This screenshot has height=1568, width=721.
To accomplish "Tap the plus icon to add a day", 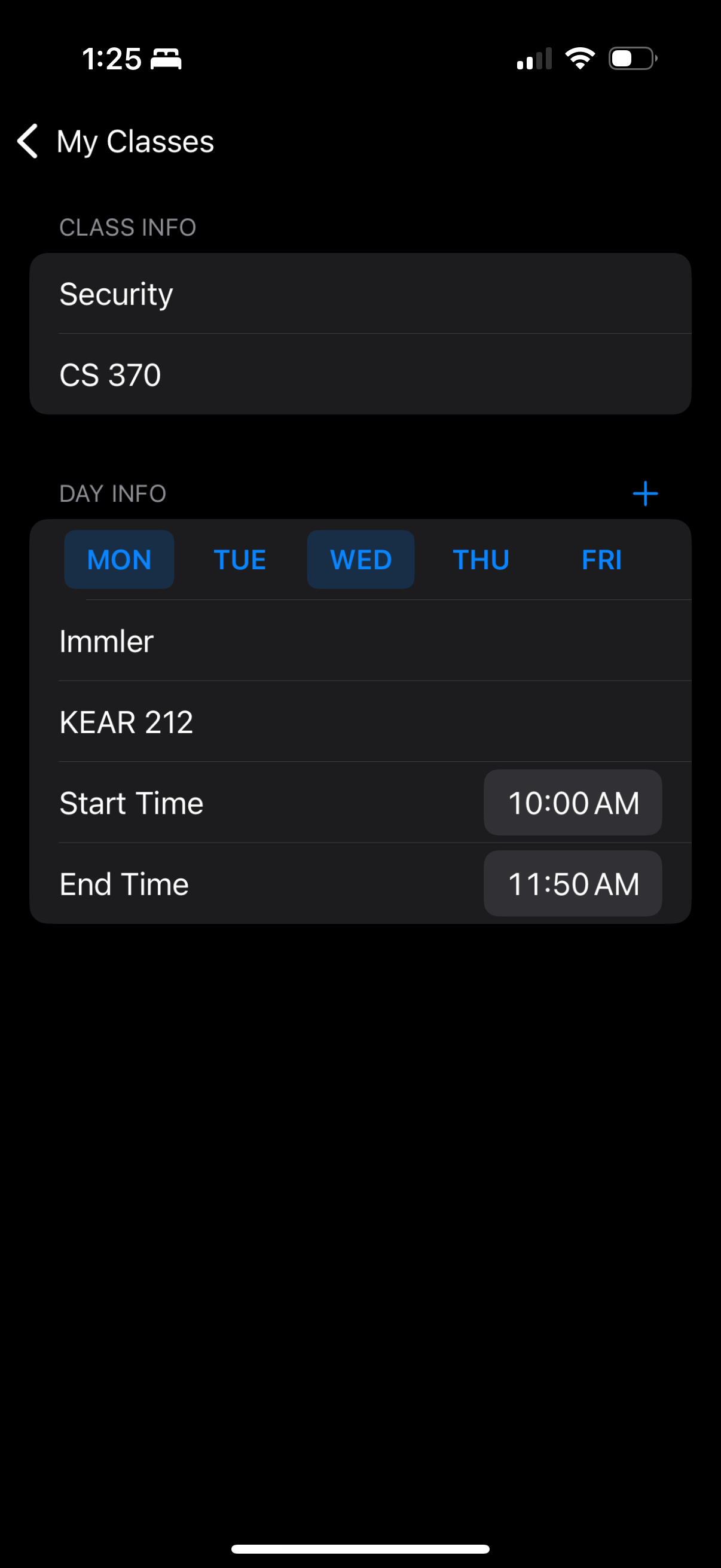I will [x=646, y=493].
